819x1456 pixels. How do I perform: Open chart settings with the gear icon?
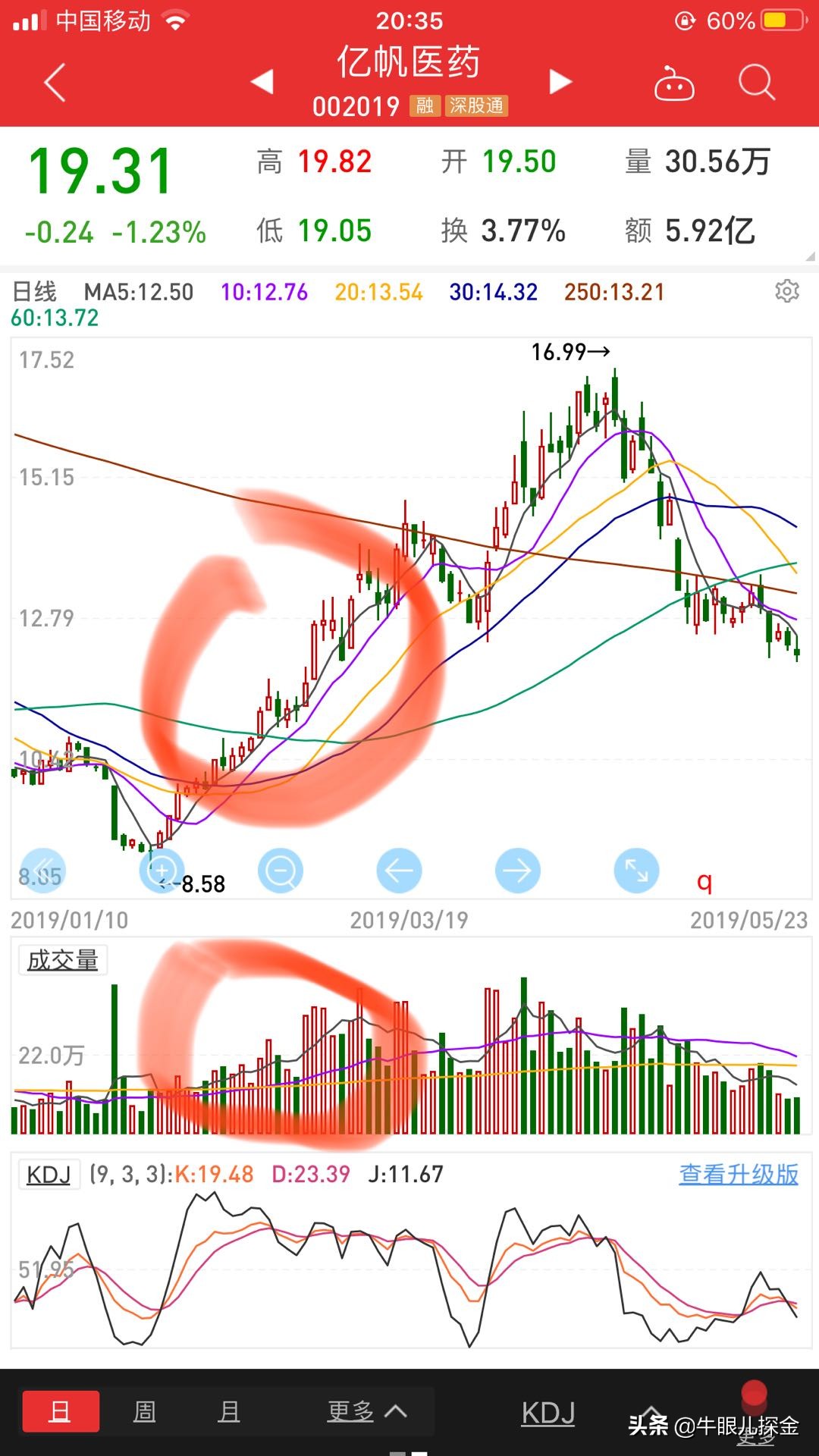[x=789, y=291]
